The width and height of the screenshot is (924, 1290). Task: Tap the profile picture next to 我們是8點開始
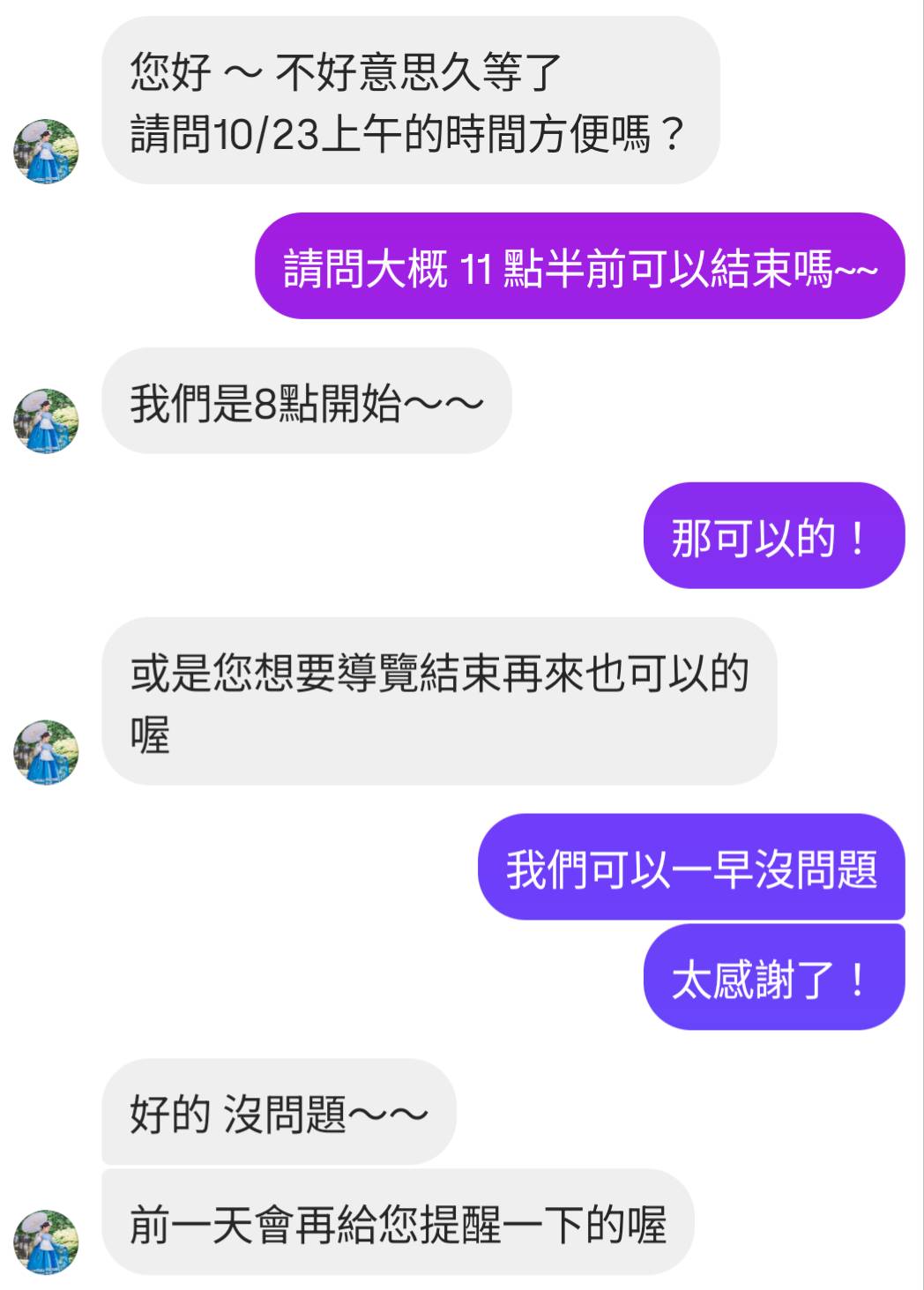(46, 421)
